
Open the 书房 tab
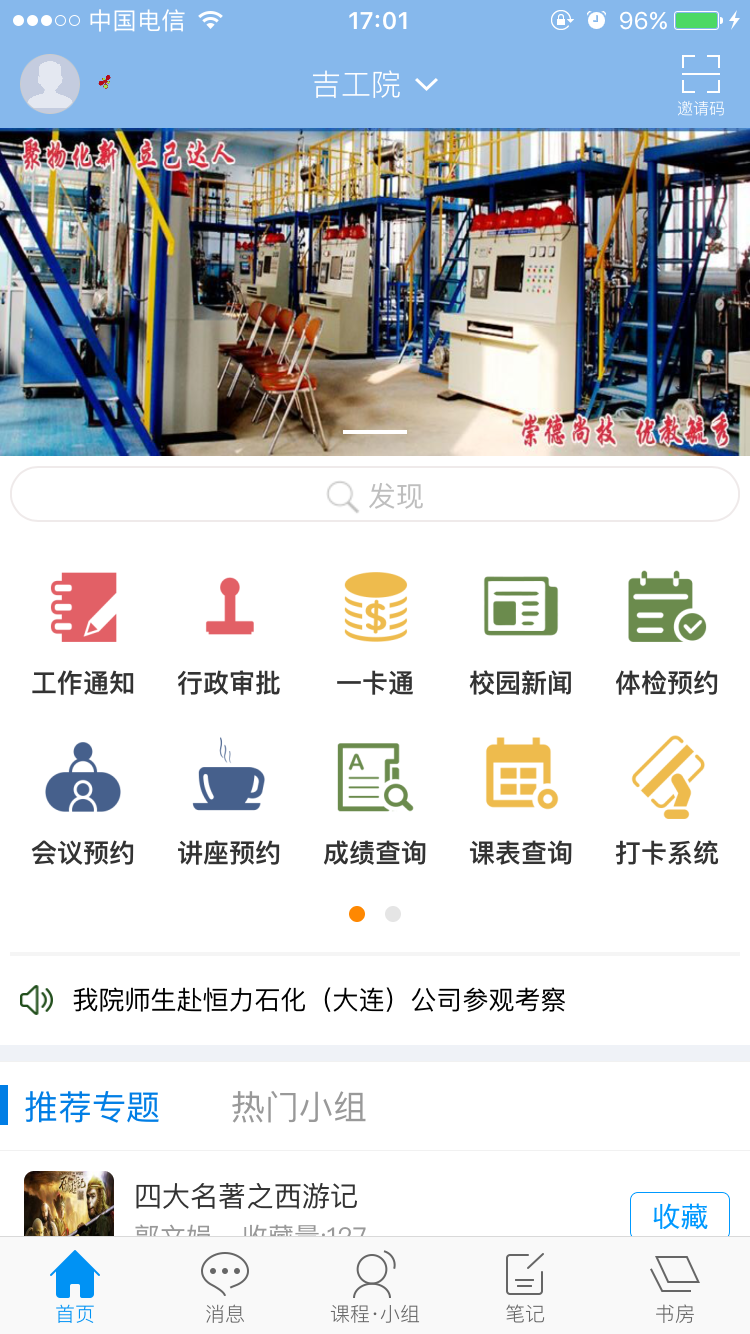[x=675, y=1286]
